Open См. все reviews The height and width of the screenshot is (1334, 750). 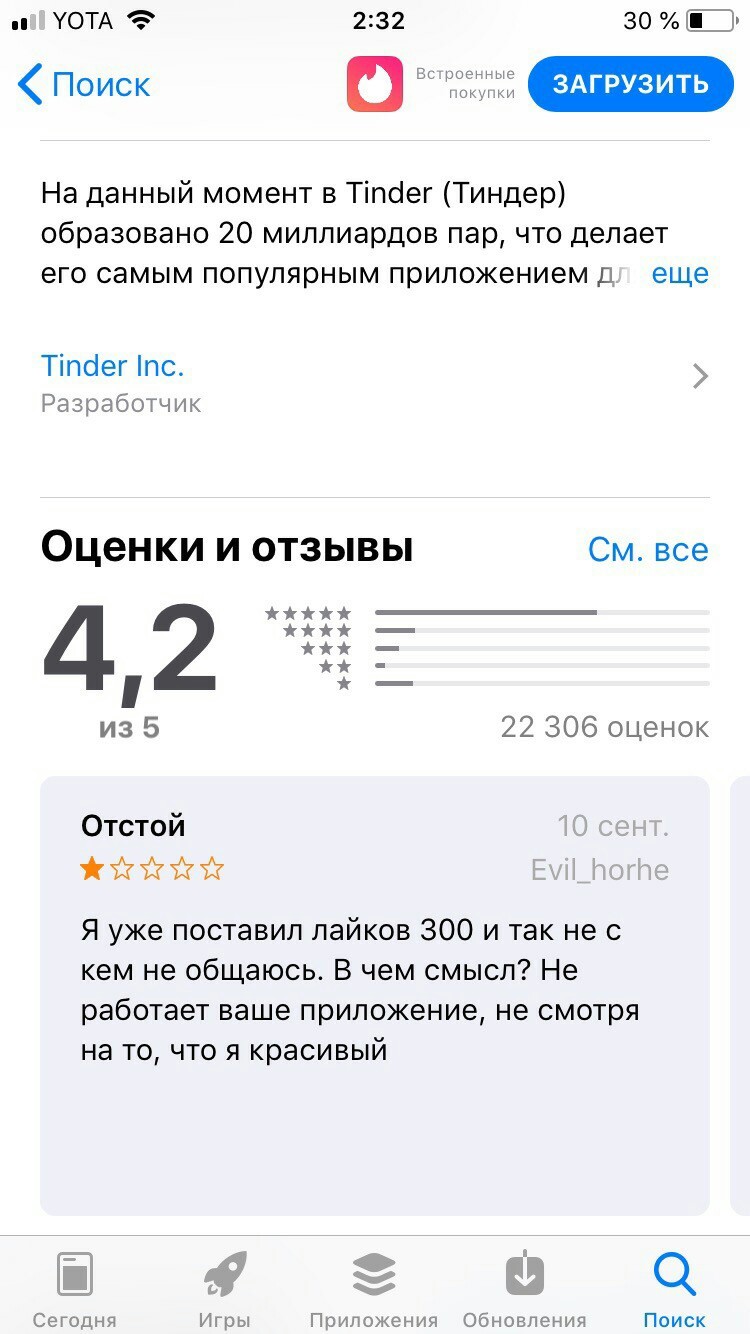pos(648,549)
